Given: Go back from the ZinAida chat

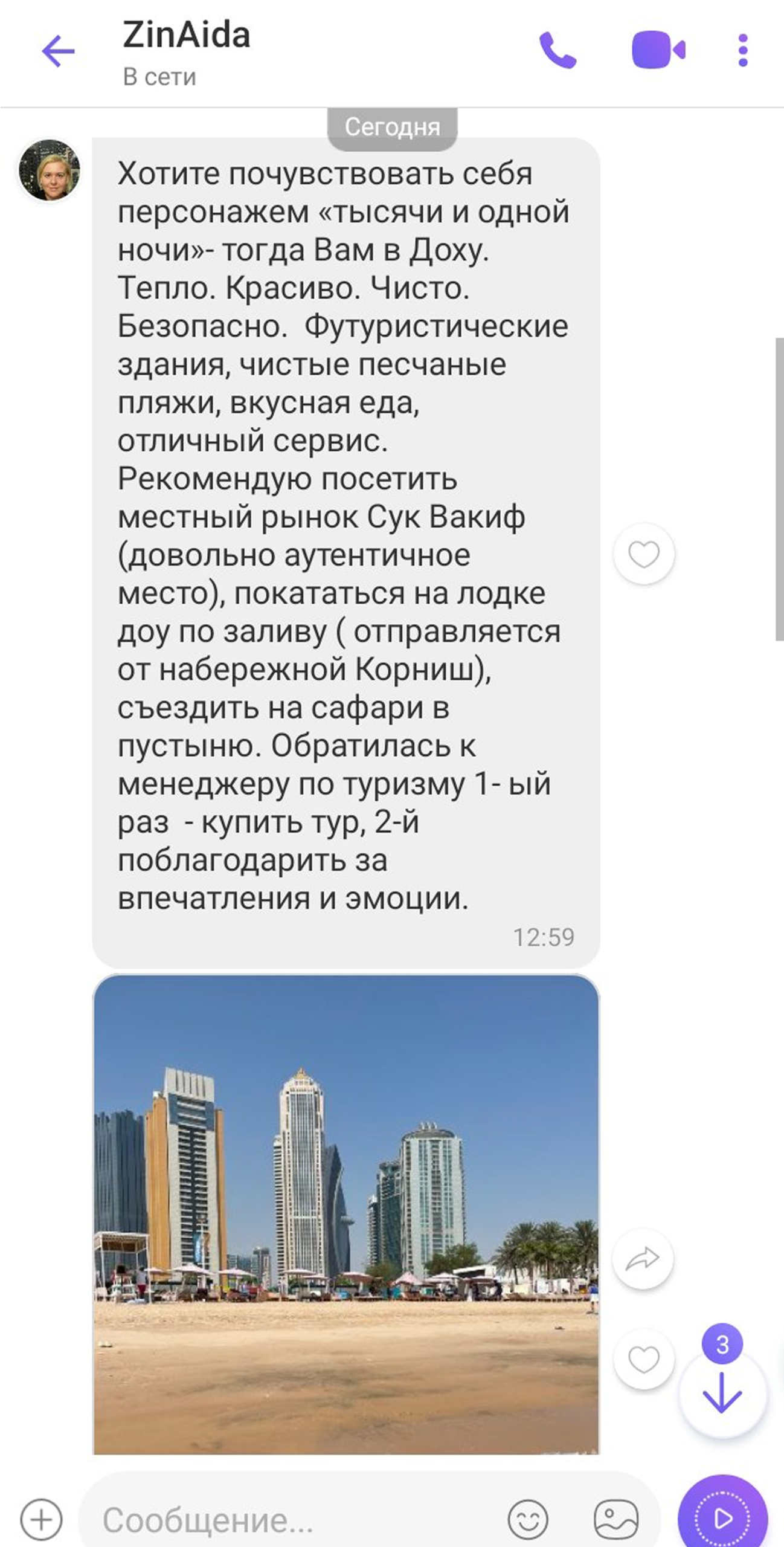Looking at the screenshot, I should tap(58, 51).
